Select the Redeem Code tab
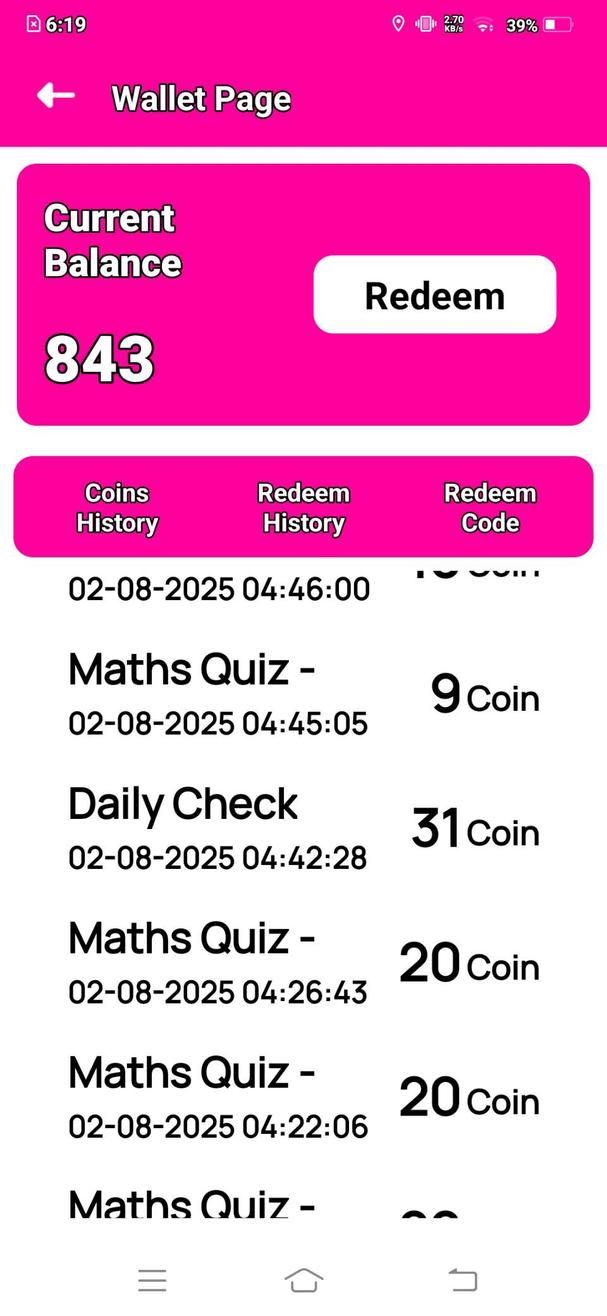Screen dimensions: 607x1316 click(x=490, y=508)
